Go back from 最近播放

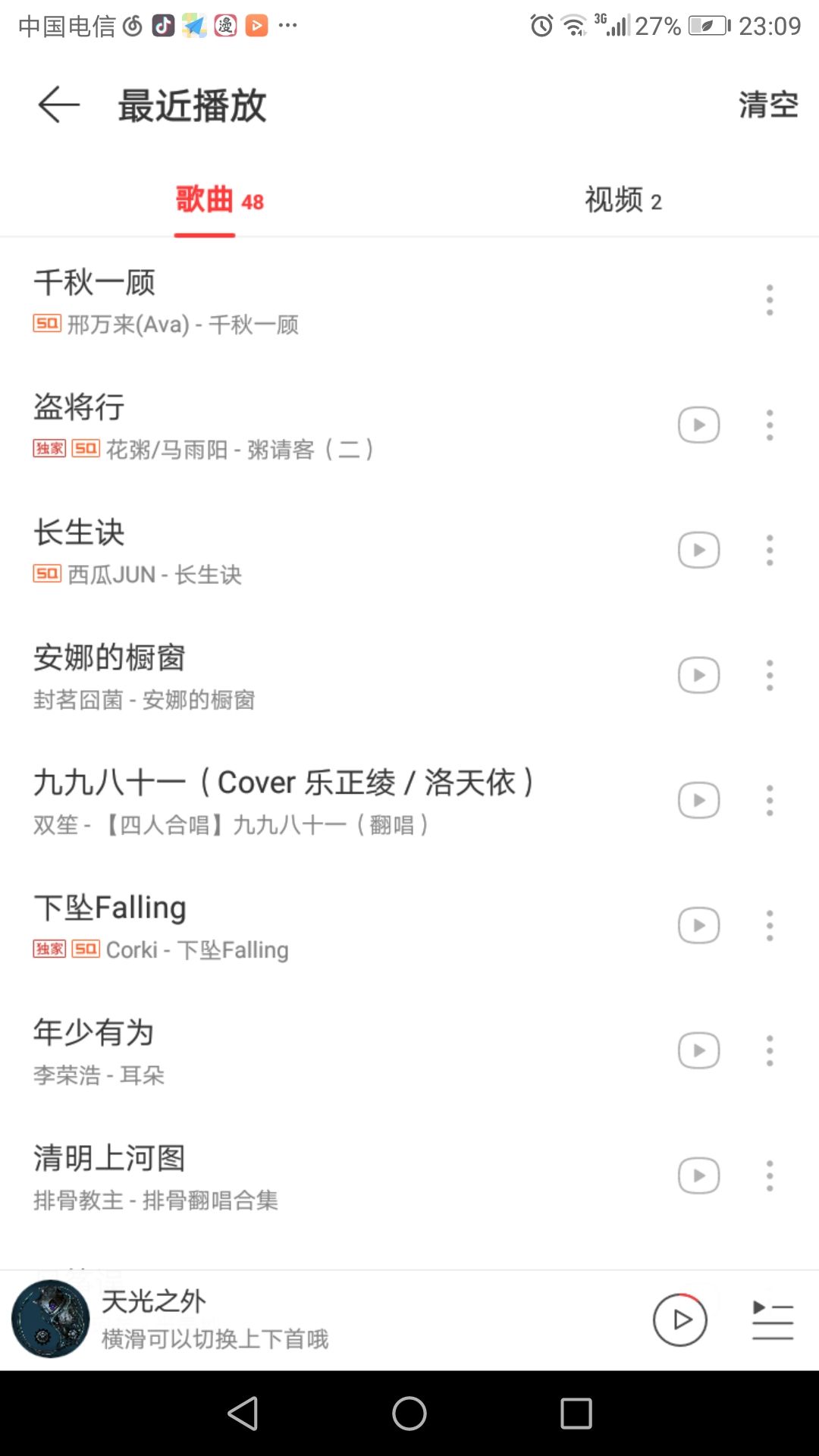59,105
